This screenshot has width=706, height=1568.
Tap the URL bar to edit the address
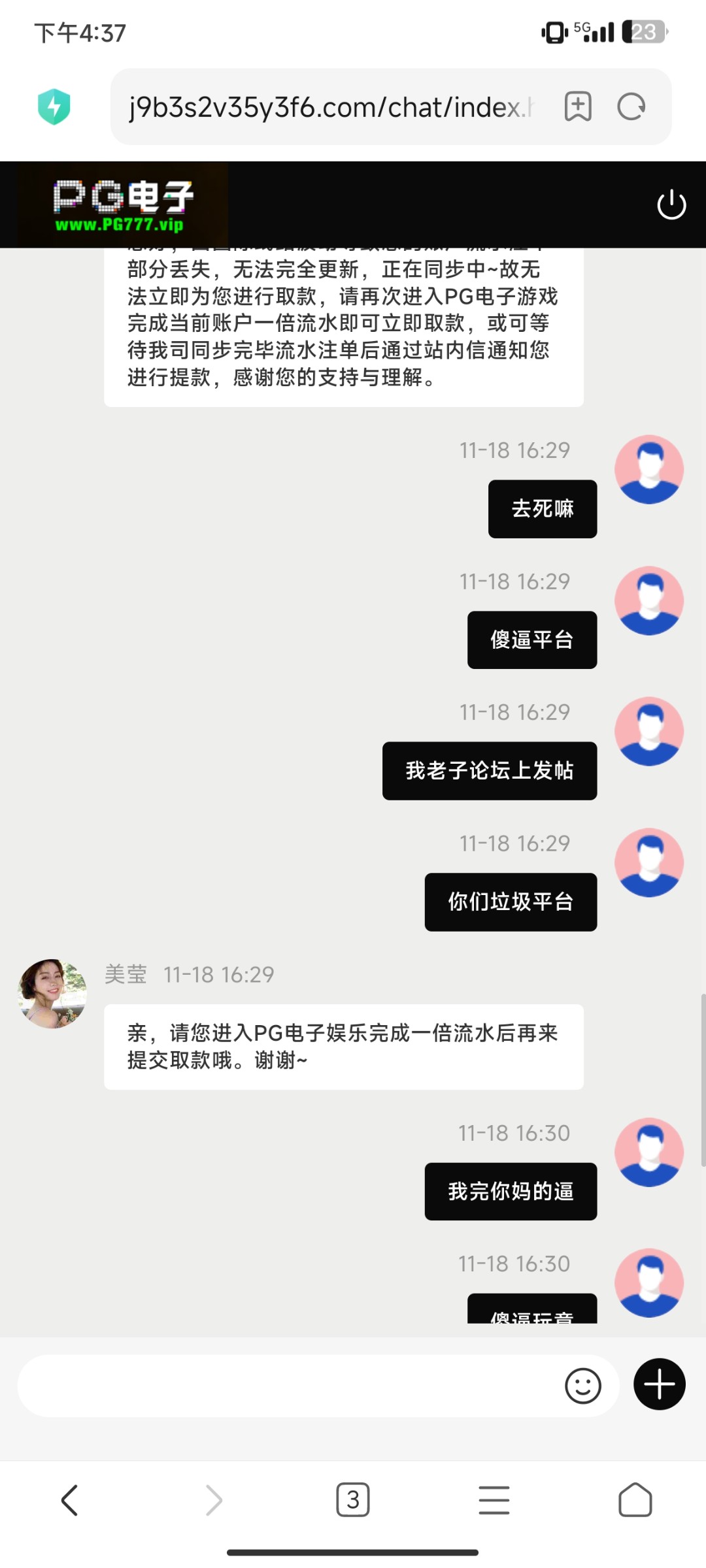[327, 106]
